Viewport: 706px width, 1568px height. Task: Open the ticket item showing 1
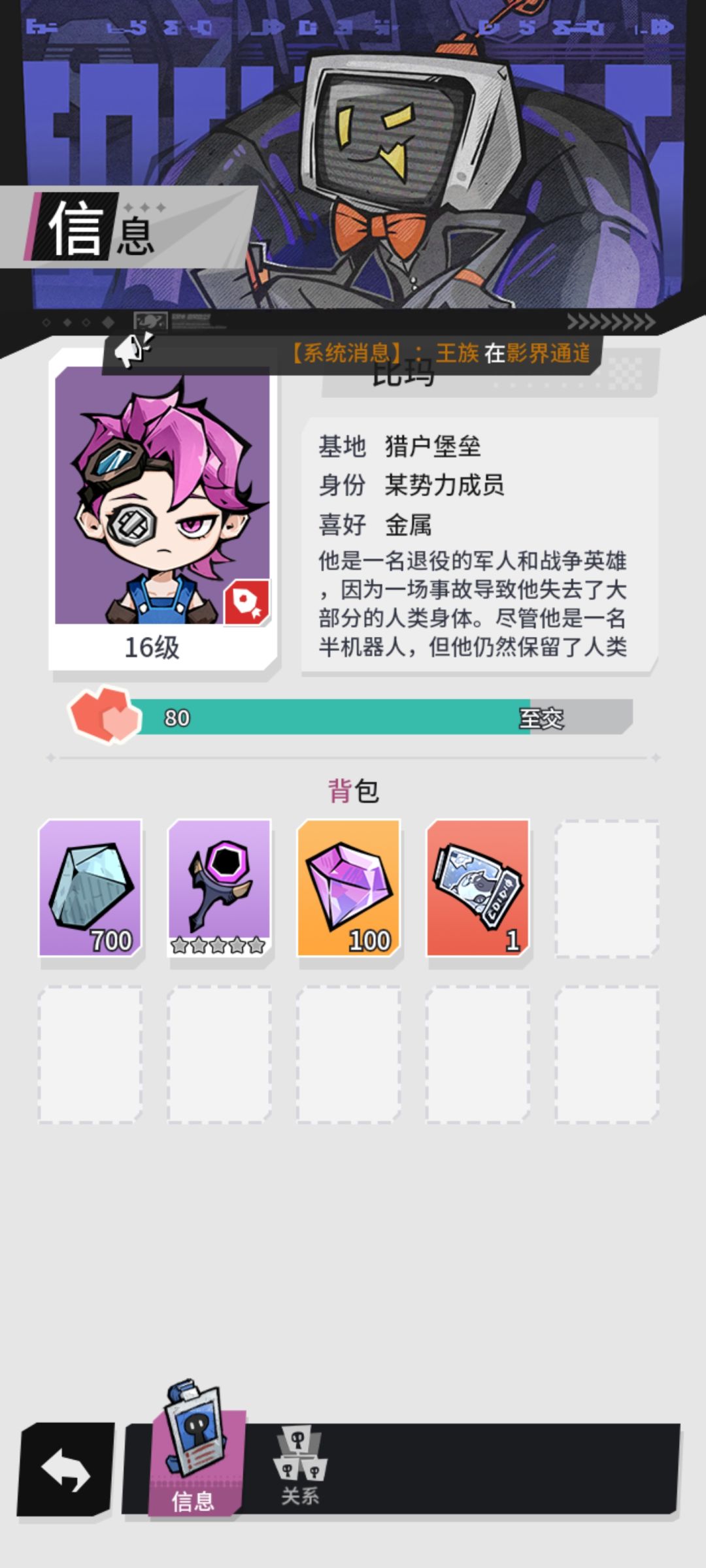click(478, 888)
